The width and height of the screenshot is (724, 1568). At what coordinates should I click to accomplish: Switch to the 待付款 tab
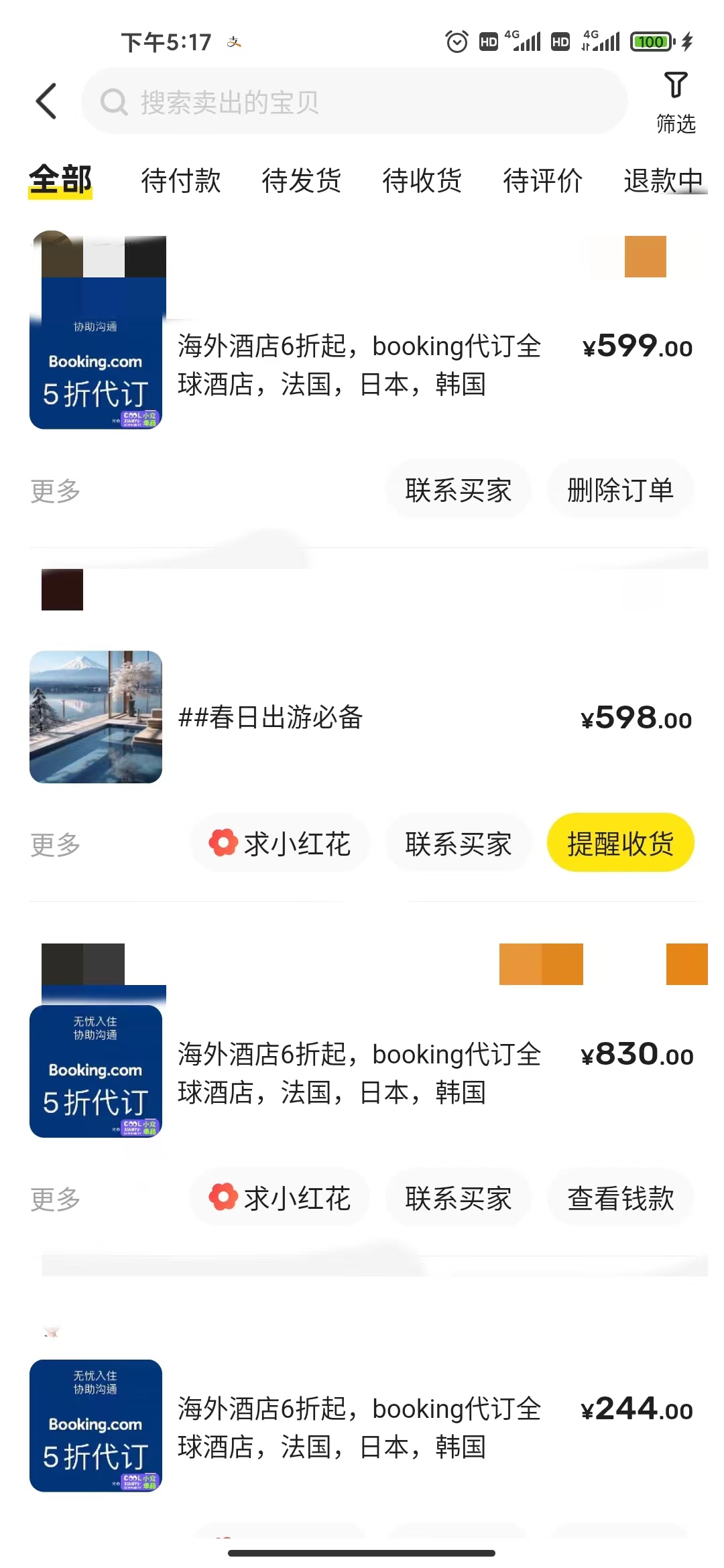pos(180,180)
